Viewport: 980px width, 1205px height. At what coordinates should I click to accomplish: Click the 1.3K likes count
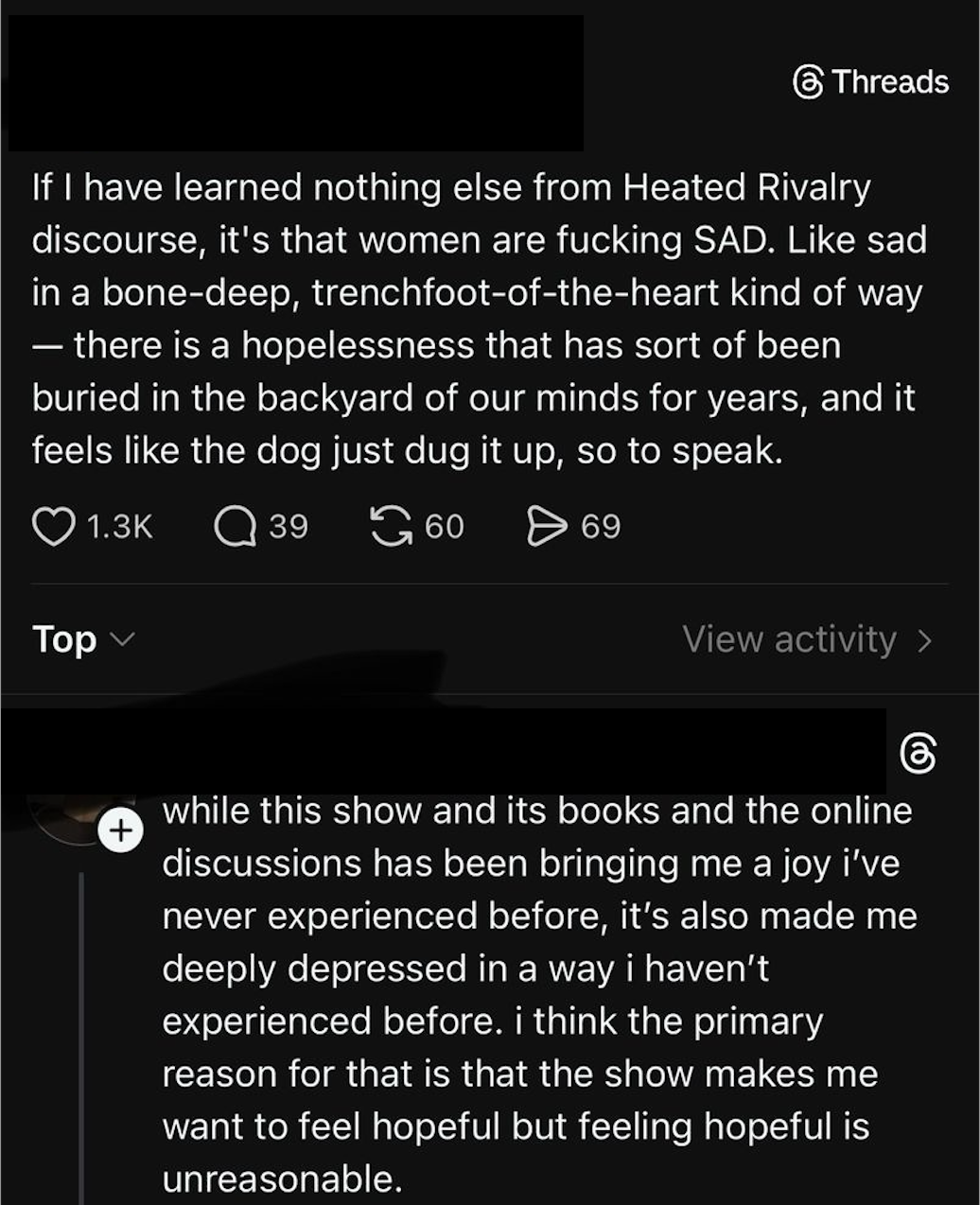point(116,527)
